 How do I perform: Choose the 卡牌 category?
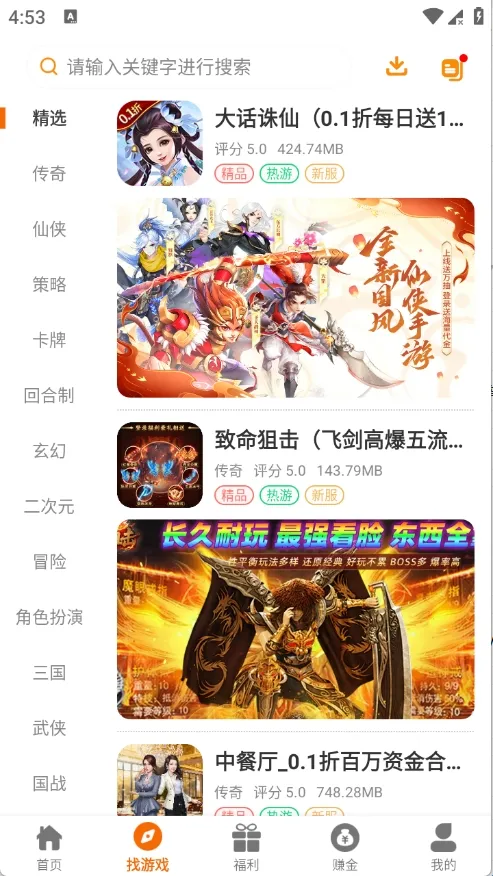49,340
